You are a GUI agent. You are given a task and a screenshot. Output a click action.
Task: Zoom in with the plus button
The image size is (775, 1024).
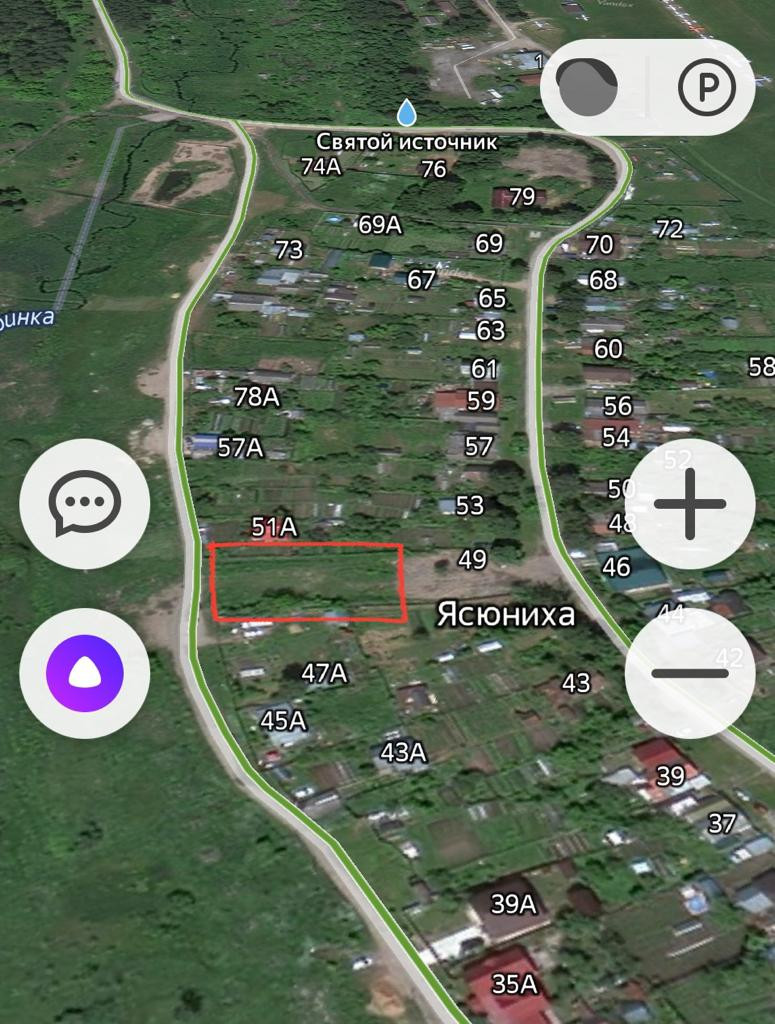pyautogui.click(x=690, y=504)
